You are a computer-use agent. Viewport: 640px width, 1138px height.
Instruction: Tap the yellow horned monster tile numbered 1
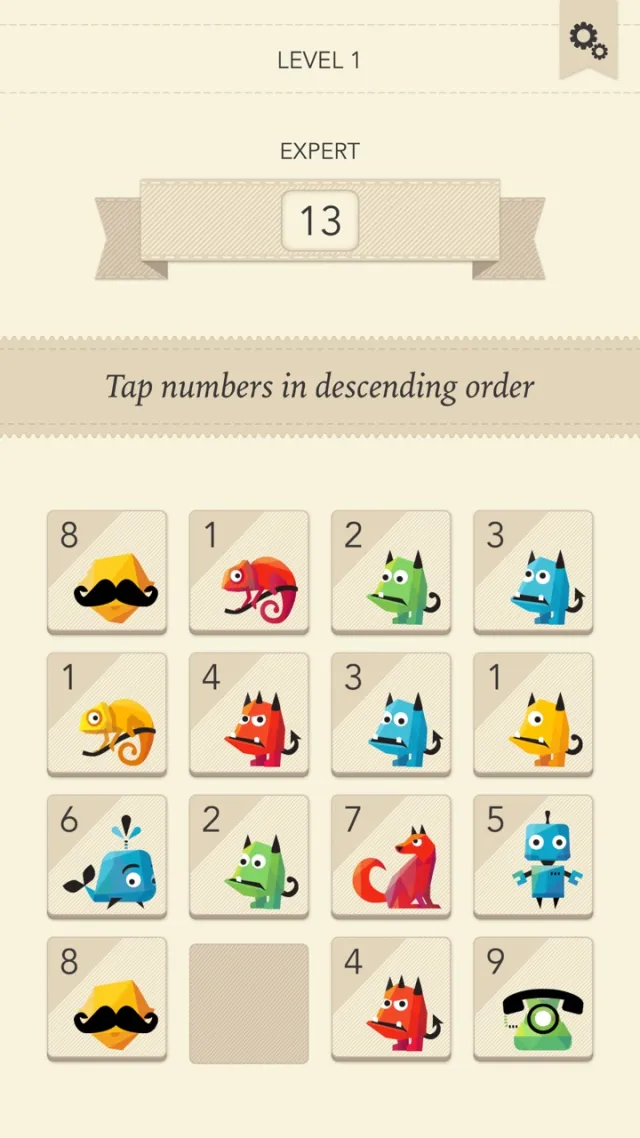pos(533,714)
